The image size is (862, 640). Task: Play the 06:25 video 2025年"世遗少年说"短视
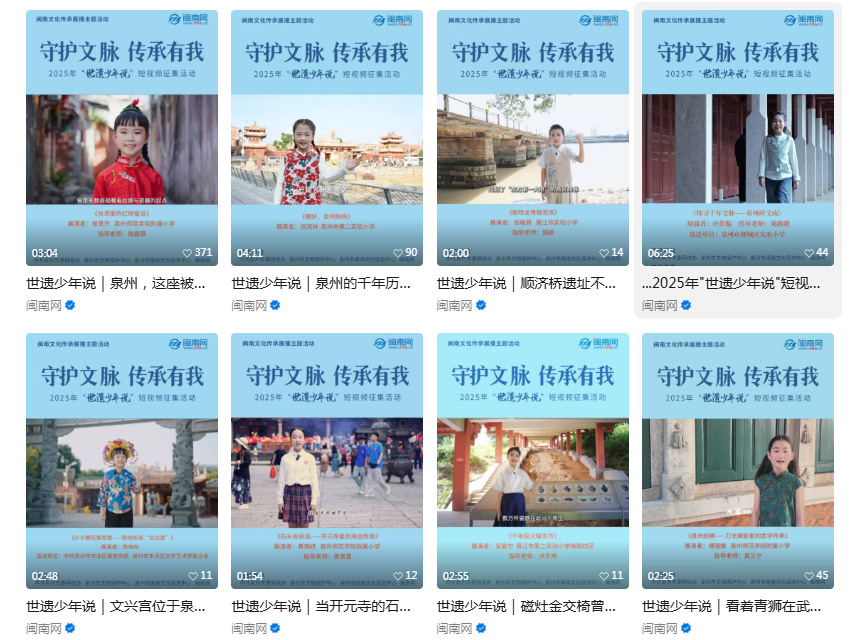click(738, 138)
